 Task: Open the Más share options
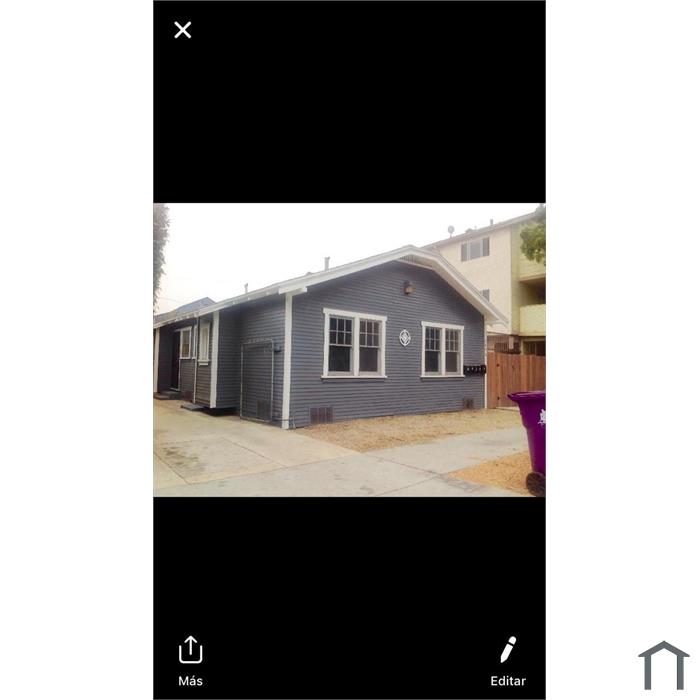click(x=190, y=660)
